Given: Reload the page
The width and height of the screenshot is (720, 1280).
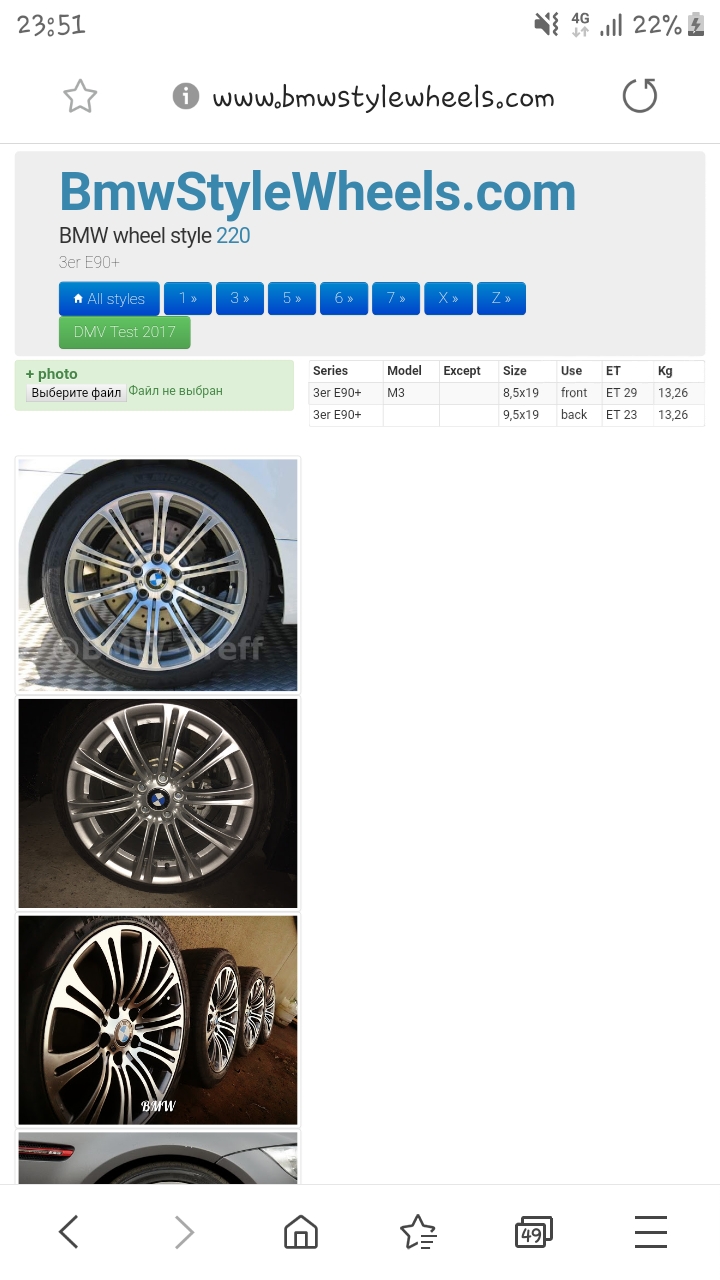Looking at the screenshot, I should pos(640,97).
